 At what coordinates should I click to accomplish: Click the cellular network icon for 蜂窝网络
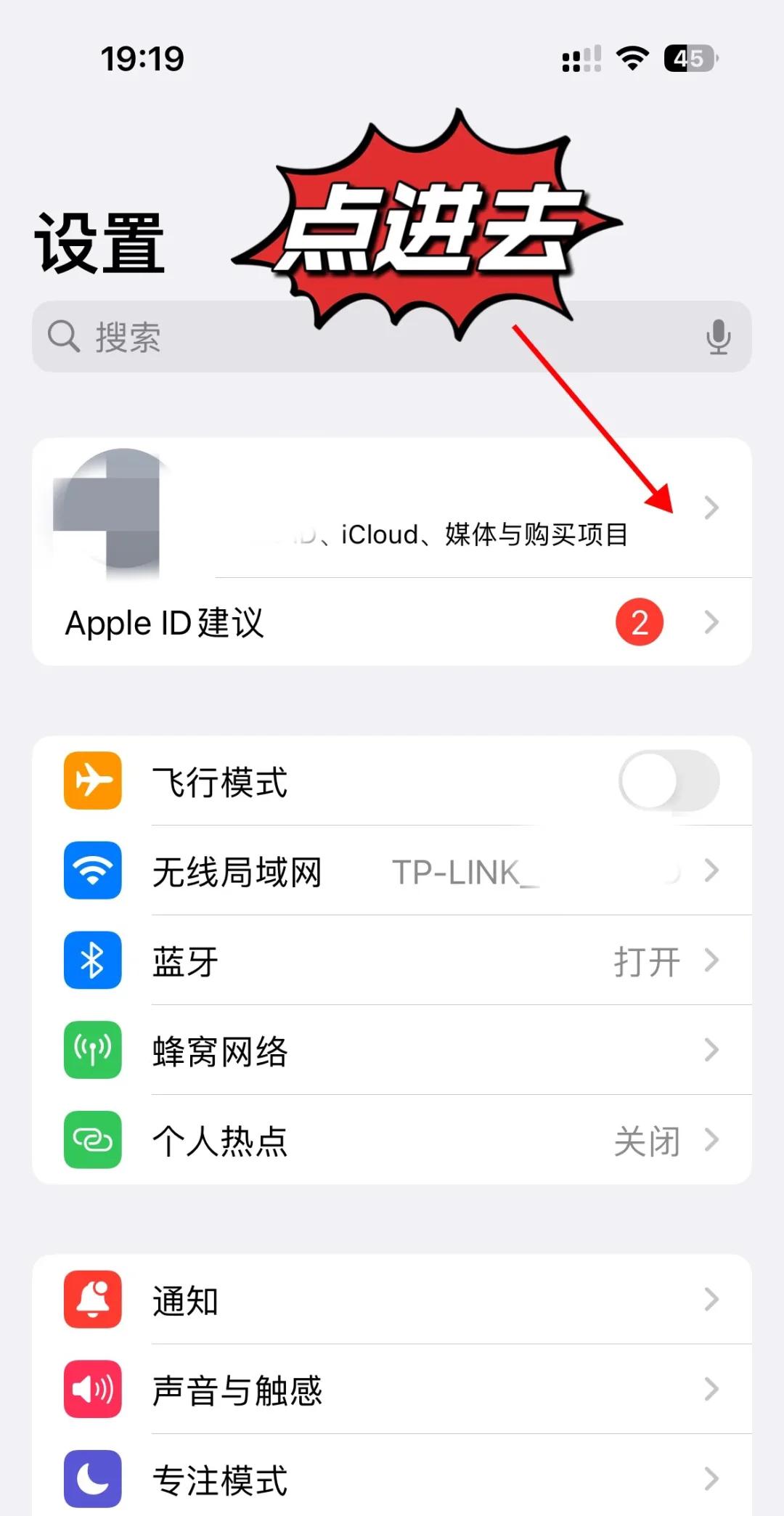click(x=92, y=1051)
